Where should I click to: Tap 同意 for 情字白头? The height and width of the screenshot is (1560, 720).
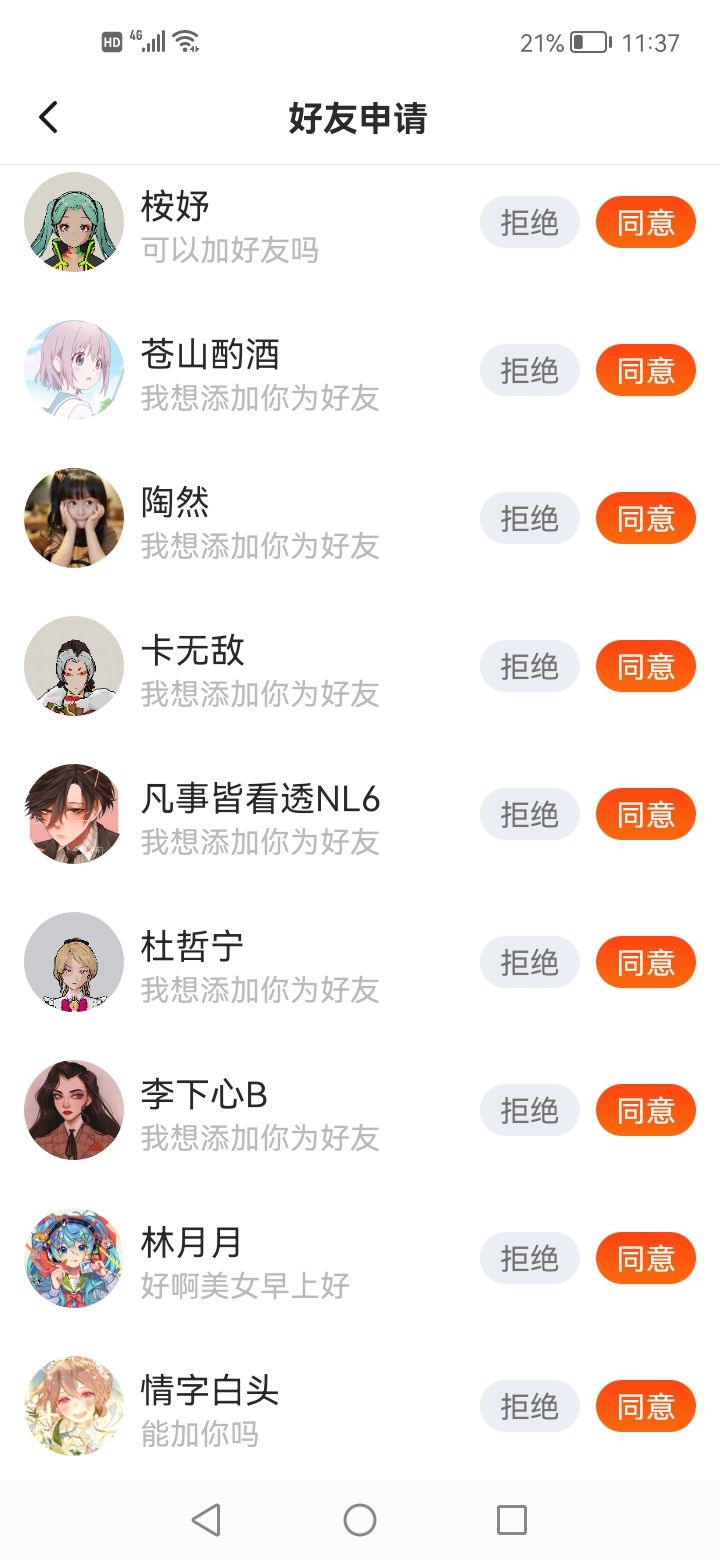point(645,1406)
